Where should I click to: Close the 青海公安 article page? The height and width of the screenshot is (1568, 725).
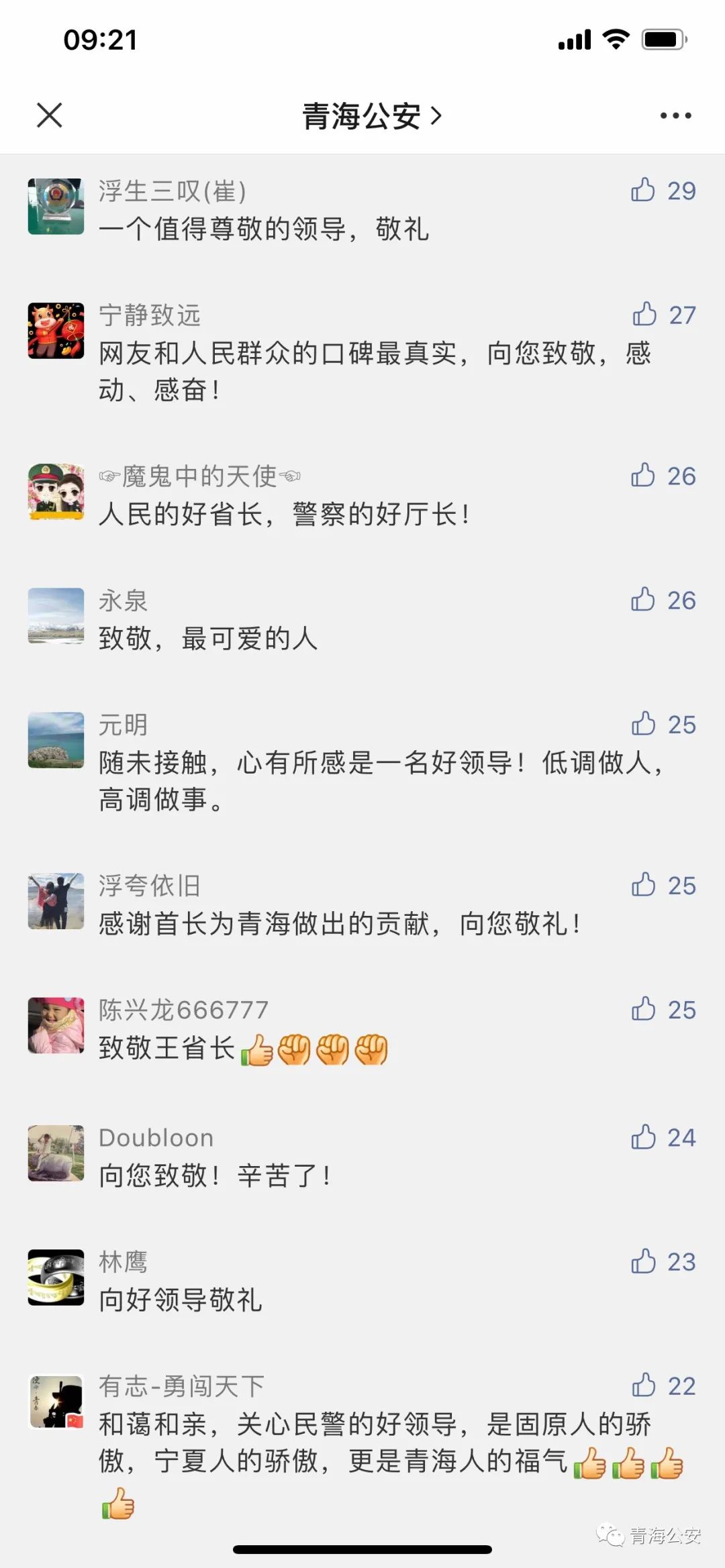pyautogui.click(x=50, y=115)
